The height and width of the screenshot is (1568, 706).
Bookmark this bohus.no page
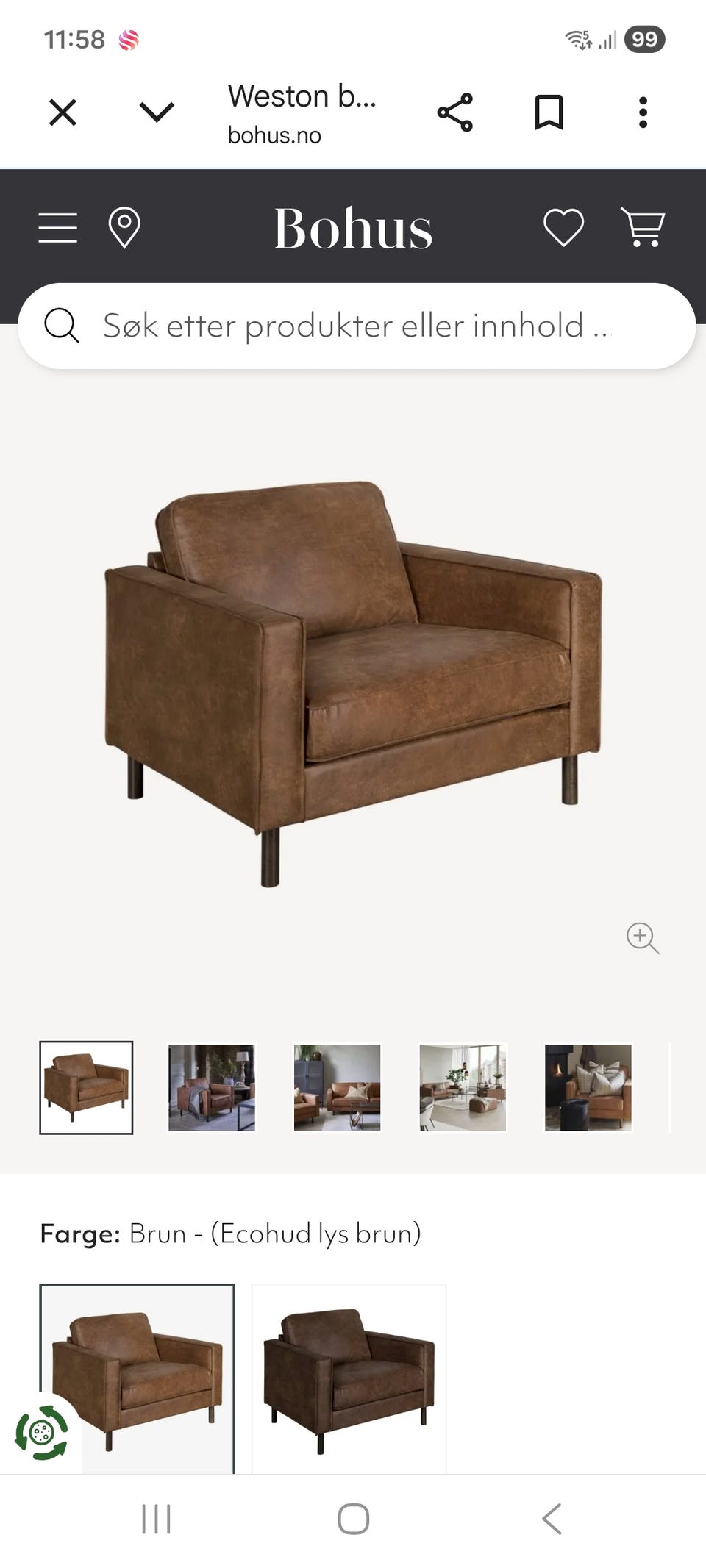tap(549, 112)
